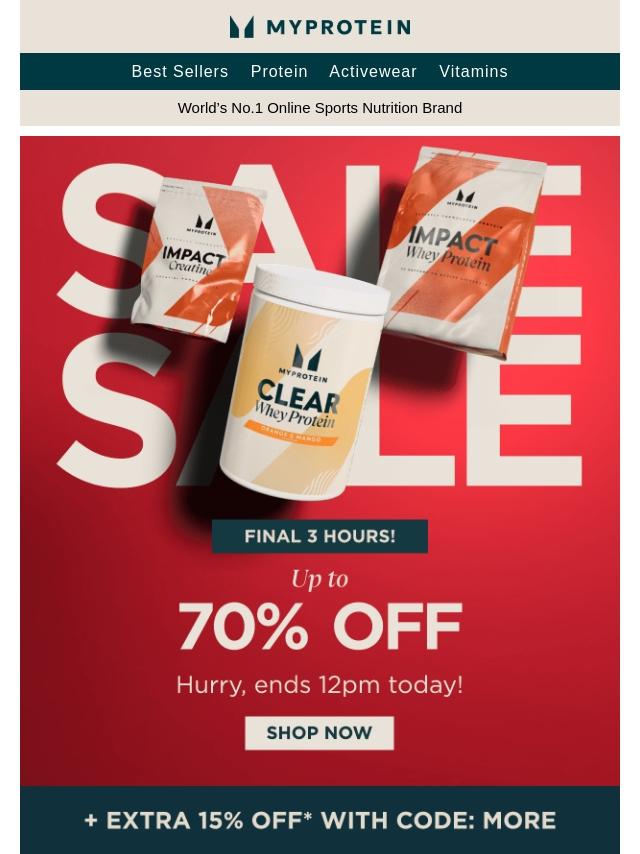Browse the Vitamins category
Screen dimensions: 640x854
point(473,72)
